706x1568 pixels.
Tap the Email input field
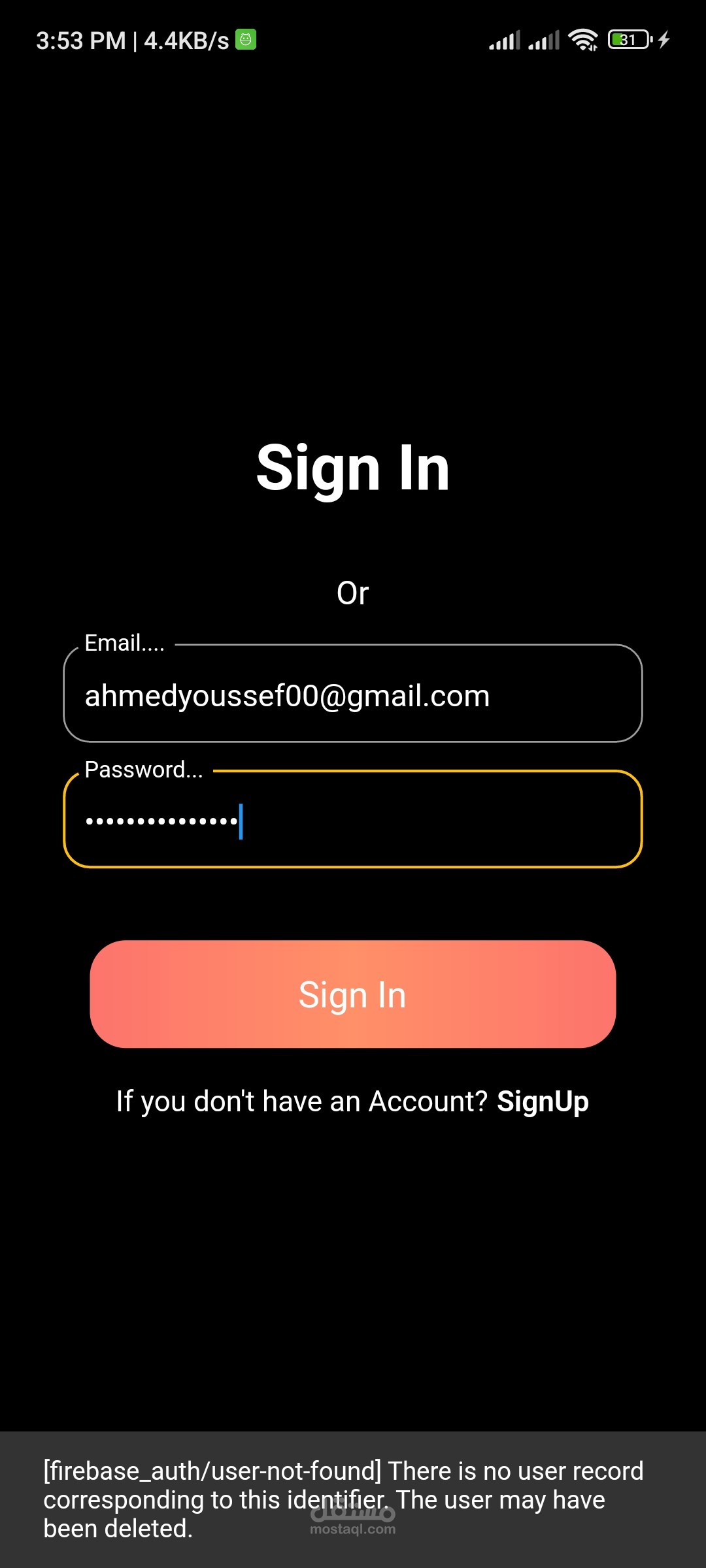point(353,693)
